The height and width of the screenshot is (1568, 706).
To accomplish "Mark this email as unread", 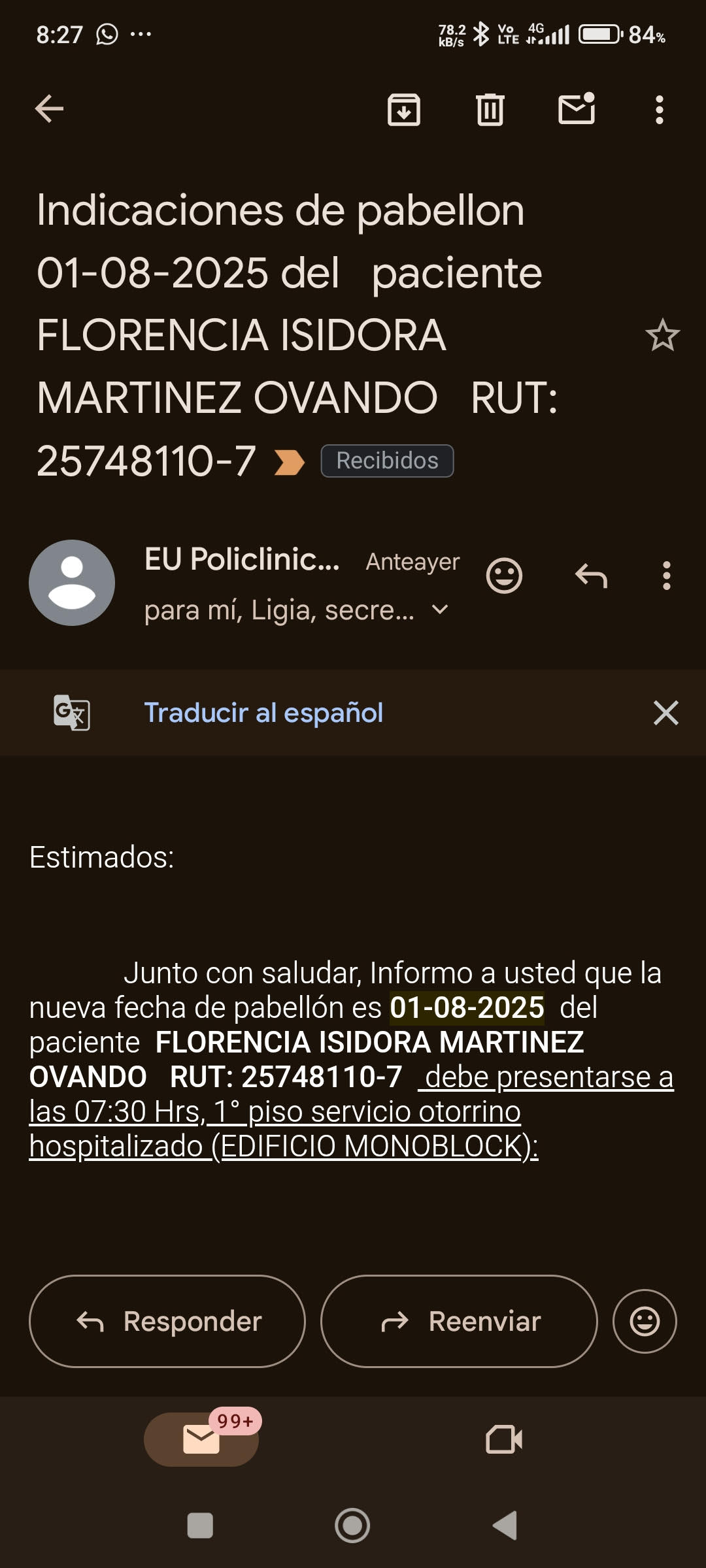I will (x=577, y=108).
